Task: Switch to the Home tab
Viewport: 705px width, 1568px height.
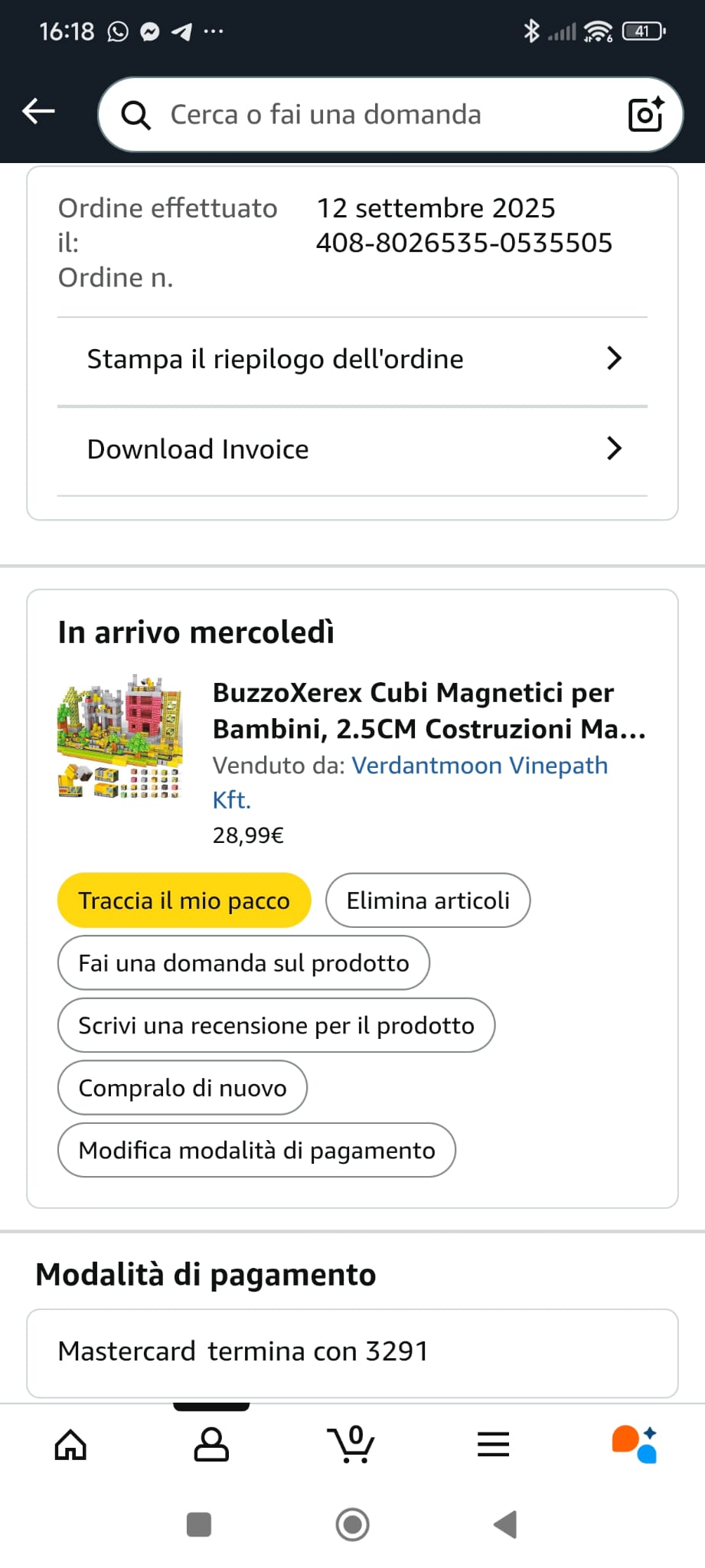Action: [x=70, y=1445]
